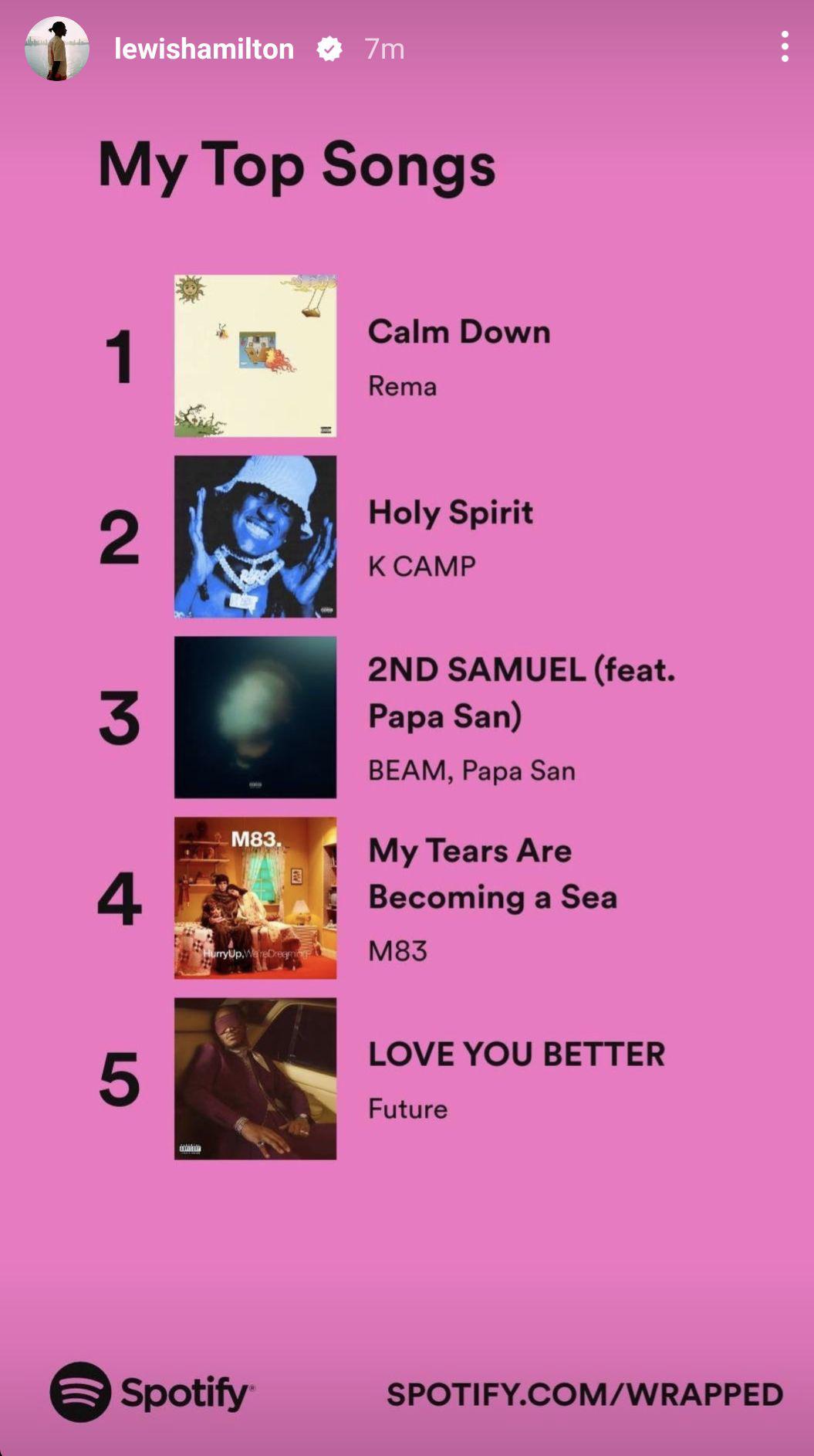This screenshot has width=814, height=1456.
Task: Click the number 1 ranking label
Action: coord(120,354)
